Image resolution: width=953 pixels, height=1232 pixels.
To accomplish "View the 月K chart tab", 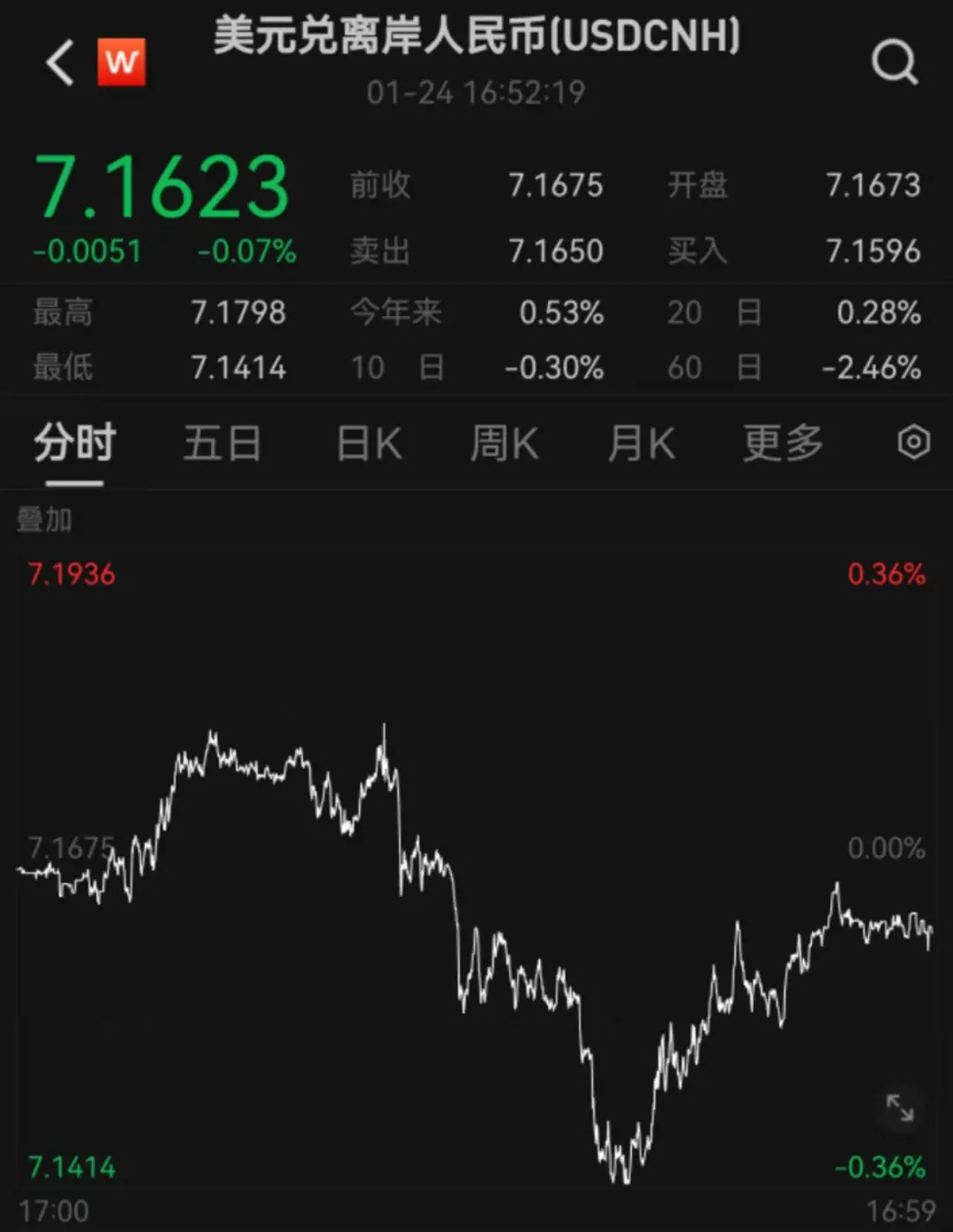I will pyautogui.click(x=642, y=443).
